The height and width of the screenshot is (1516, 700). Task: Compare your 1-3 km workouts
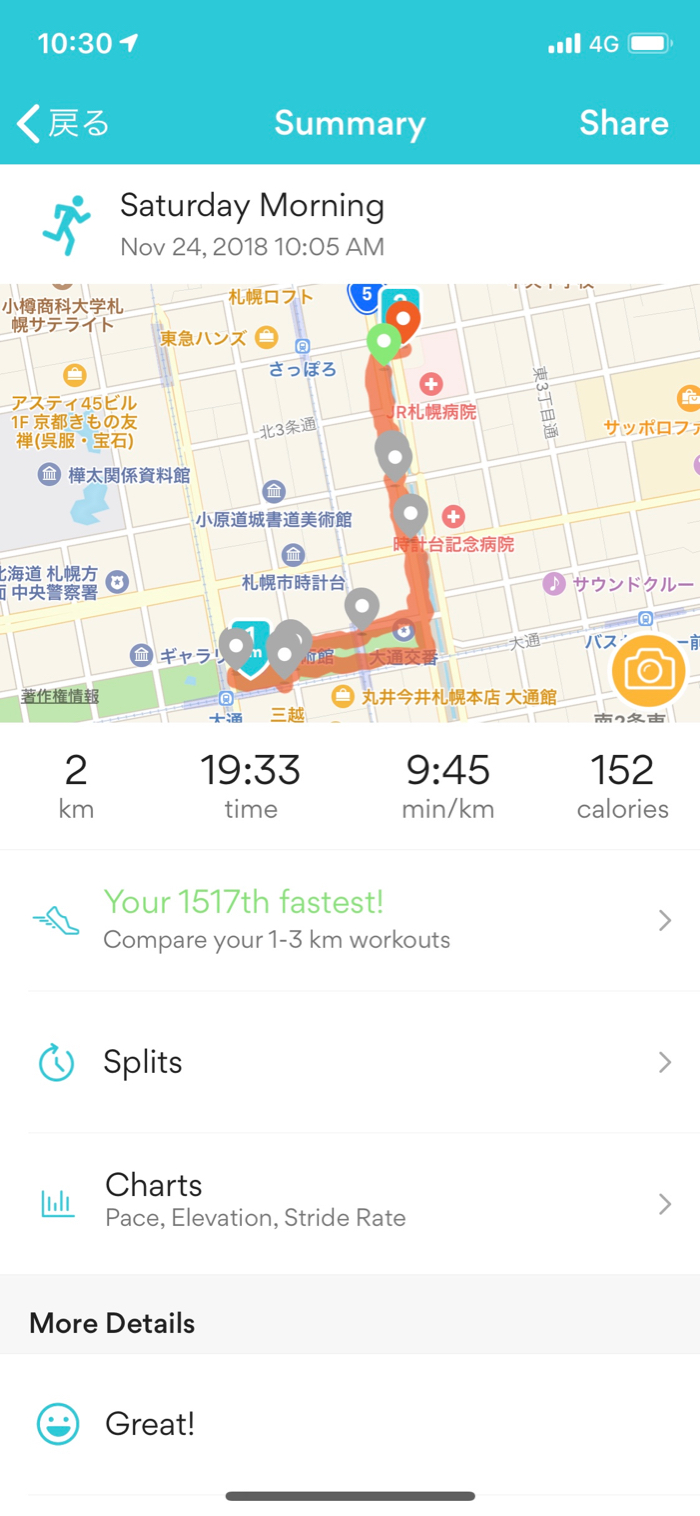350,920
